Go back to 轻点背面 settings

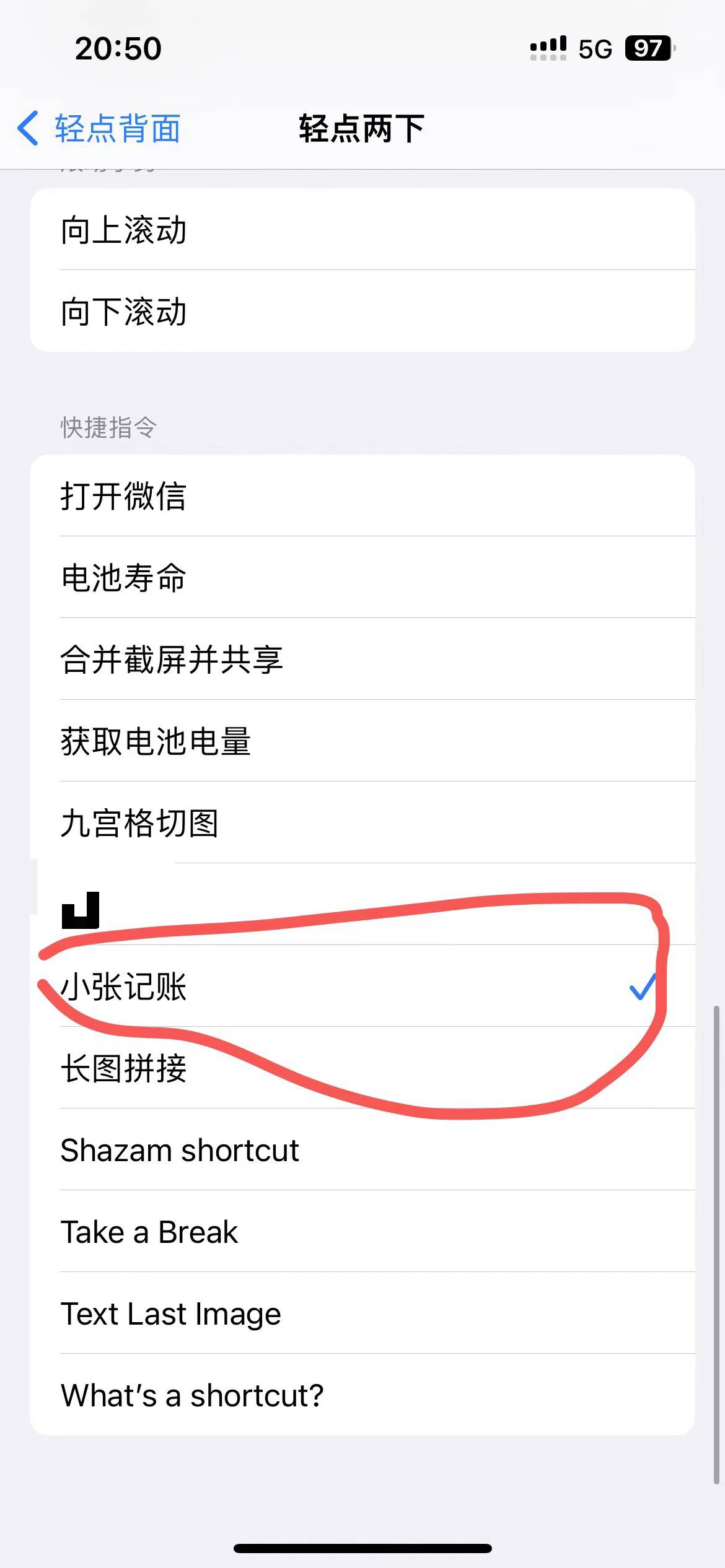coord(99,129)
